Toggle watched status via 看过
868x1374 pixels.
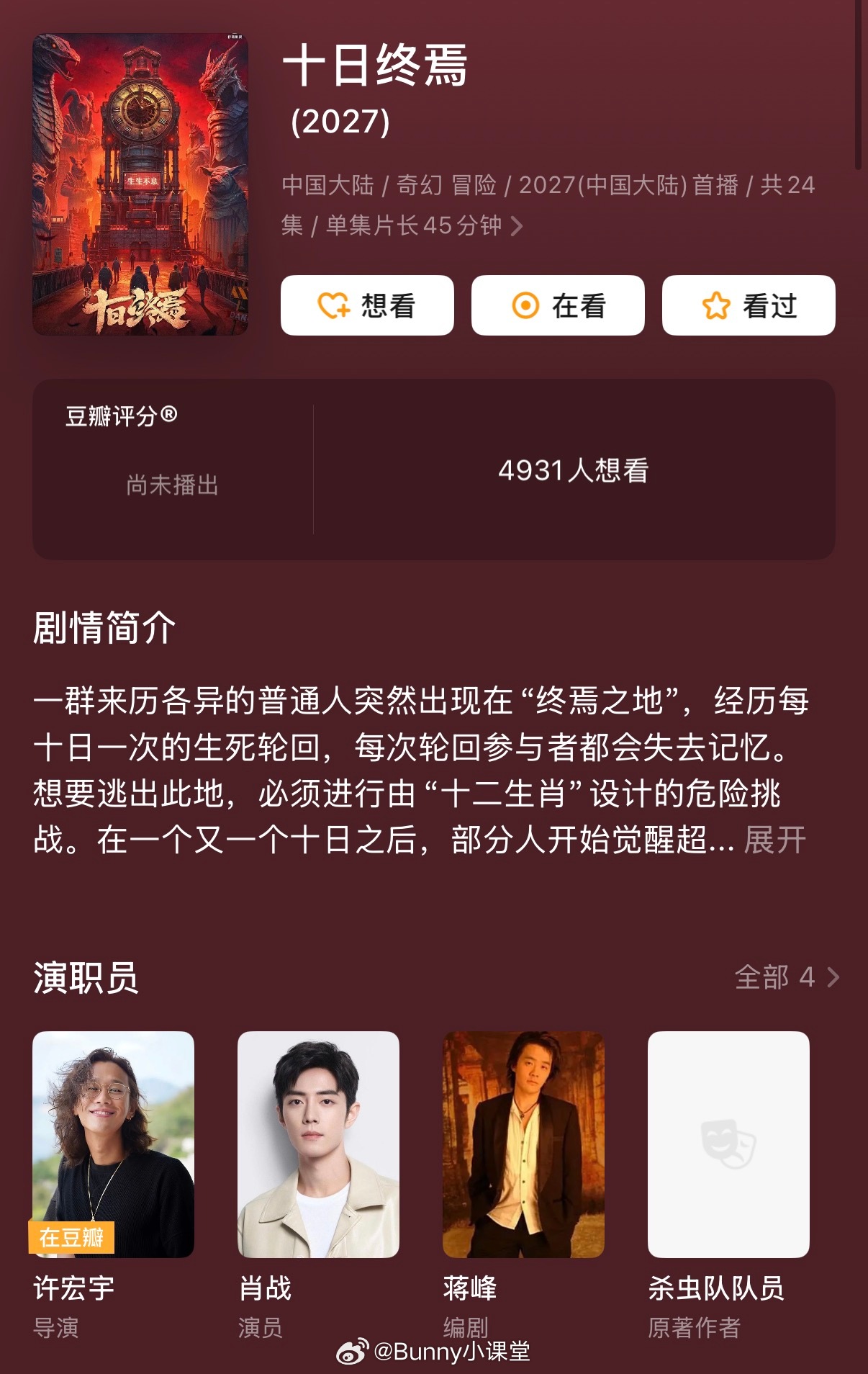pyautogui.click(x=749, y=305)
